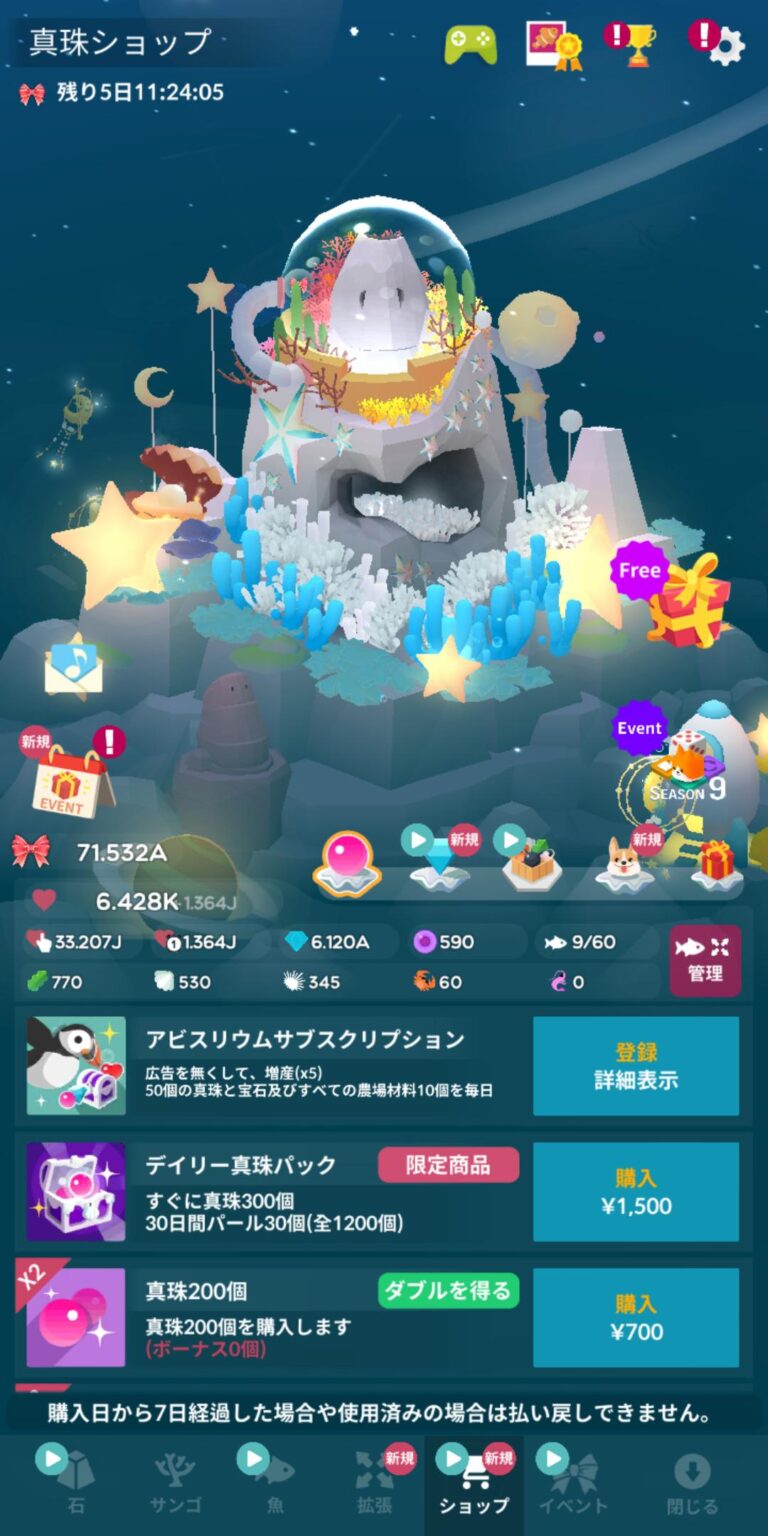
Task: Open the settings gear
Action: point(726,46)
